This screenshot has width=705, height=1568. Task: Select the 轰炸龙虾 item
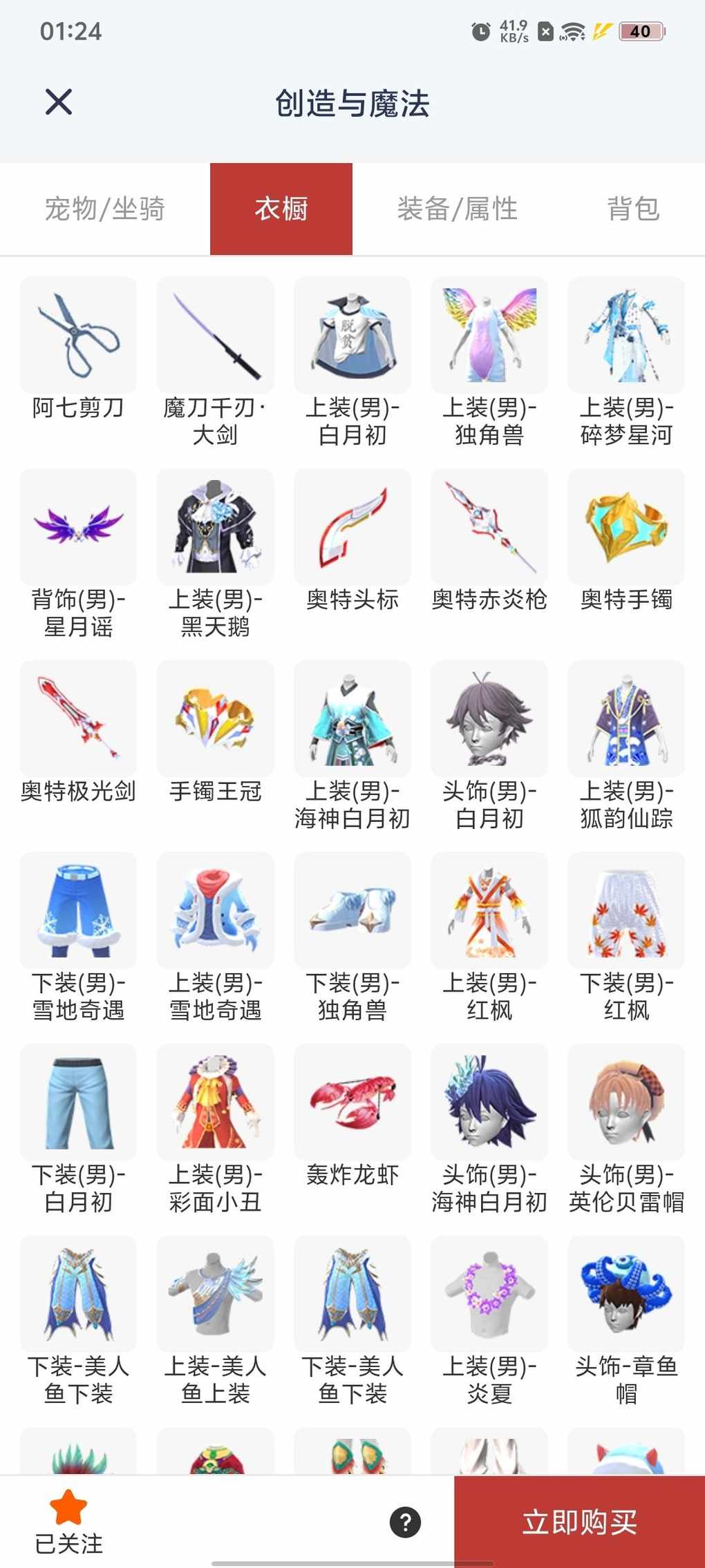(x=352, y=1102)
